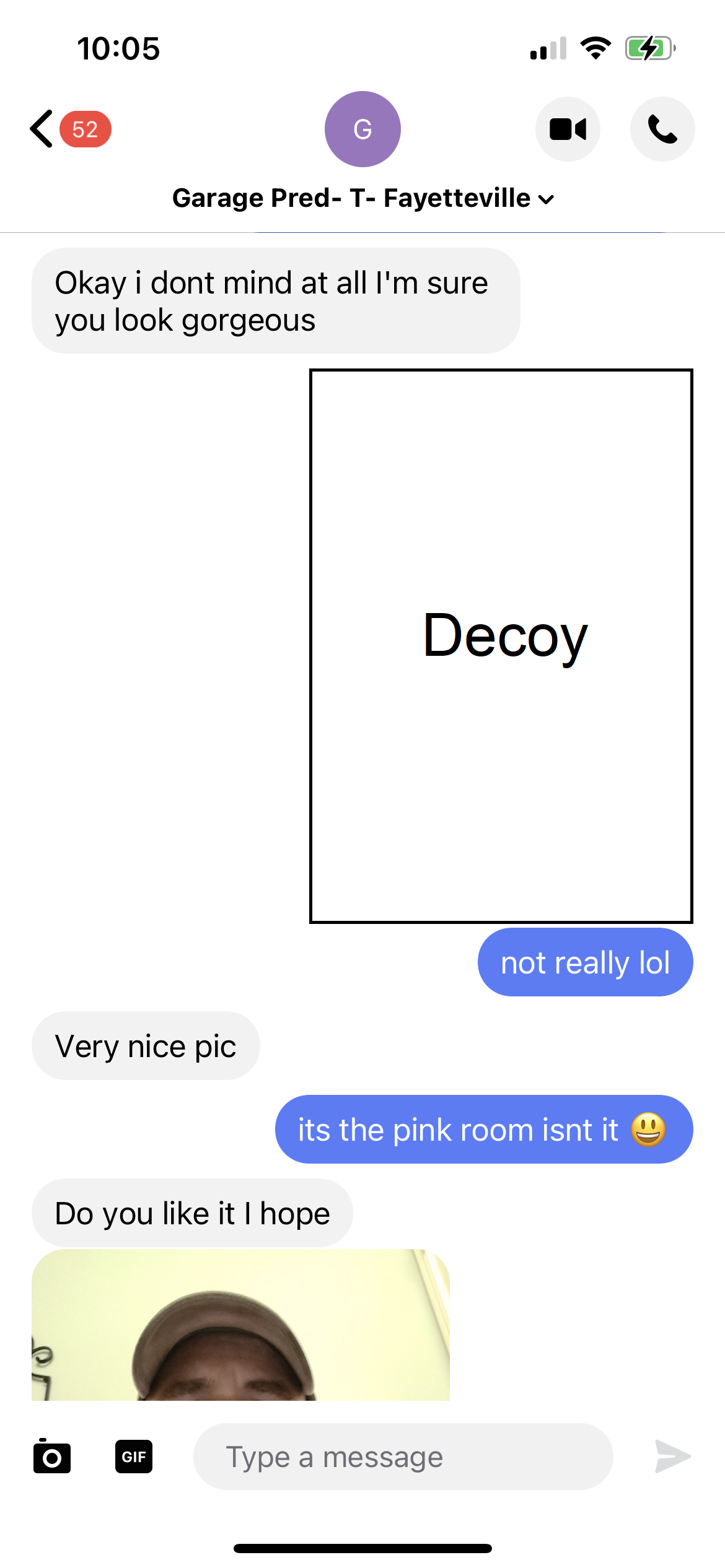
Task: Expand Garage Pred- T- Fayetteville chat details
Action: (363, 198)
